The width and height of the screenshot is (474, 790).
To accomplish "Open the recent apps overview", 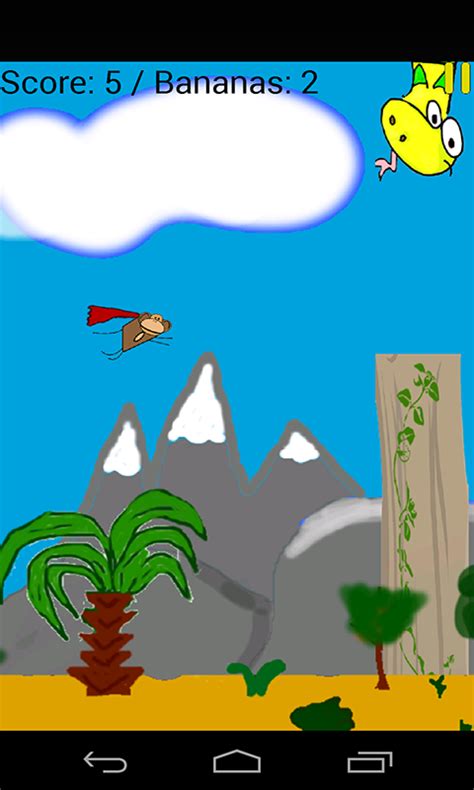I will click(x=370, y=761).
